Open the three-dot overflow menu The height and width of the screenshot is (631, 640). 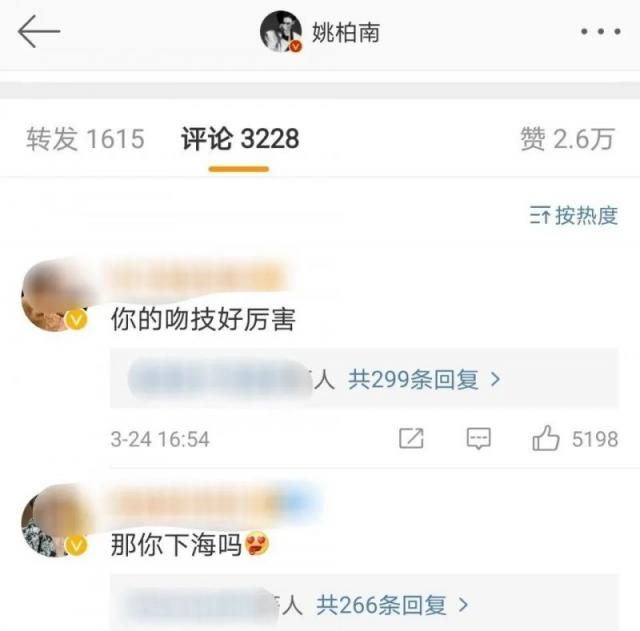600,33
